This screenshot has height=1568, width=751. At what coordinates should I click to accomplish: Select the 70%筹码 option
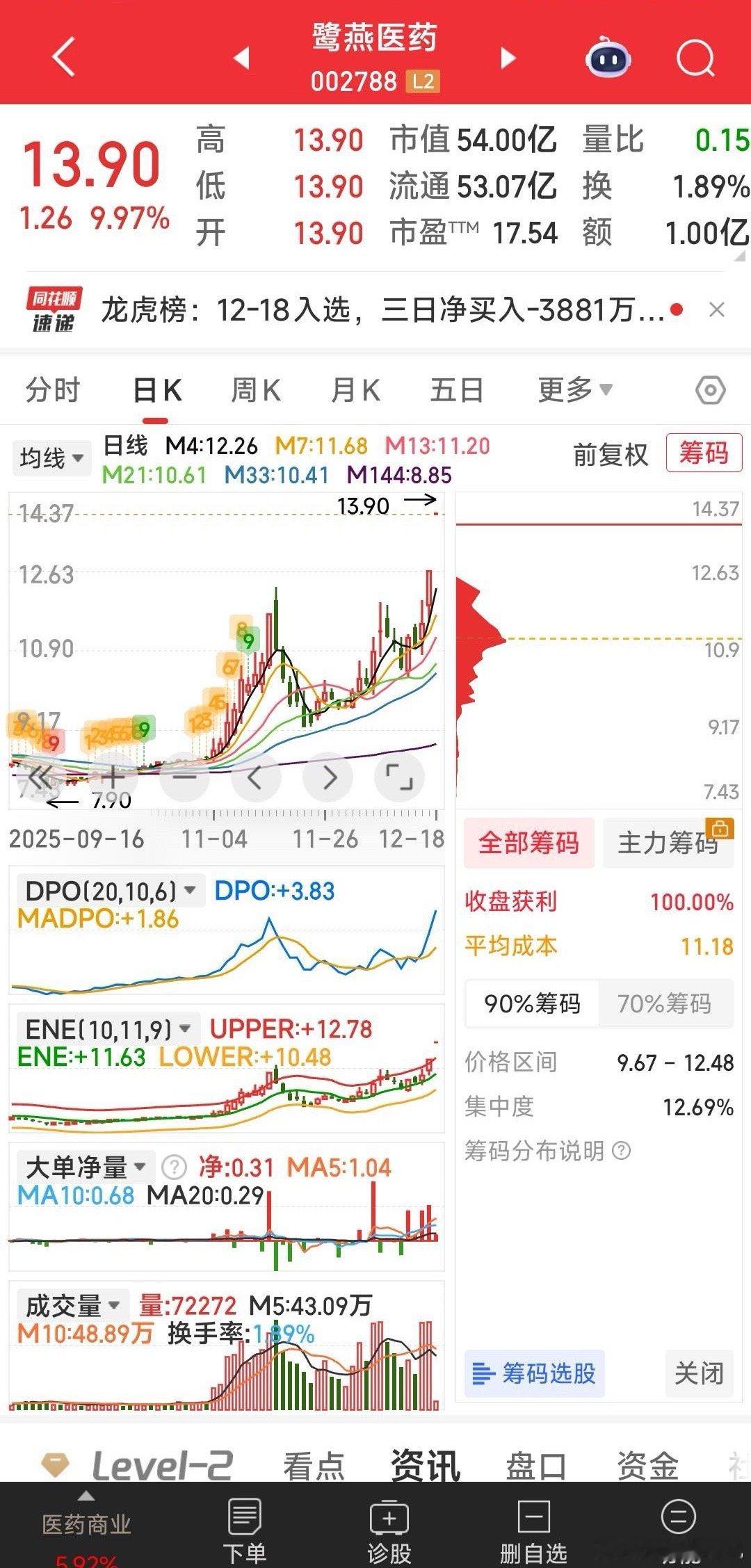click(x=664, y=1003)
